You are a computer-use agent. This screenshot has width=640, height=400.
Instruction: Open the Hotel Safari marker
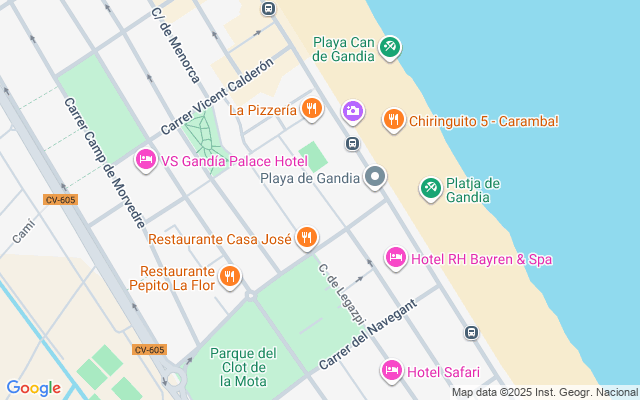click(x=392, y=371)
